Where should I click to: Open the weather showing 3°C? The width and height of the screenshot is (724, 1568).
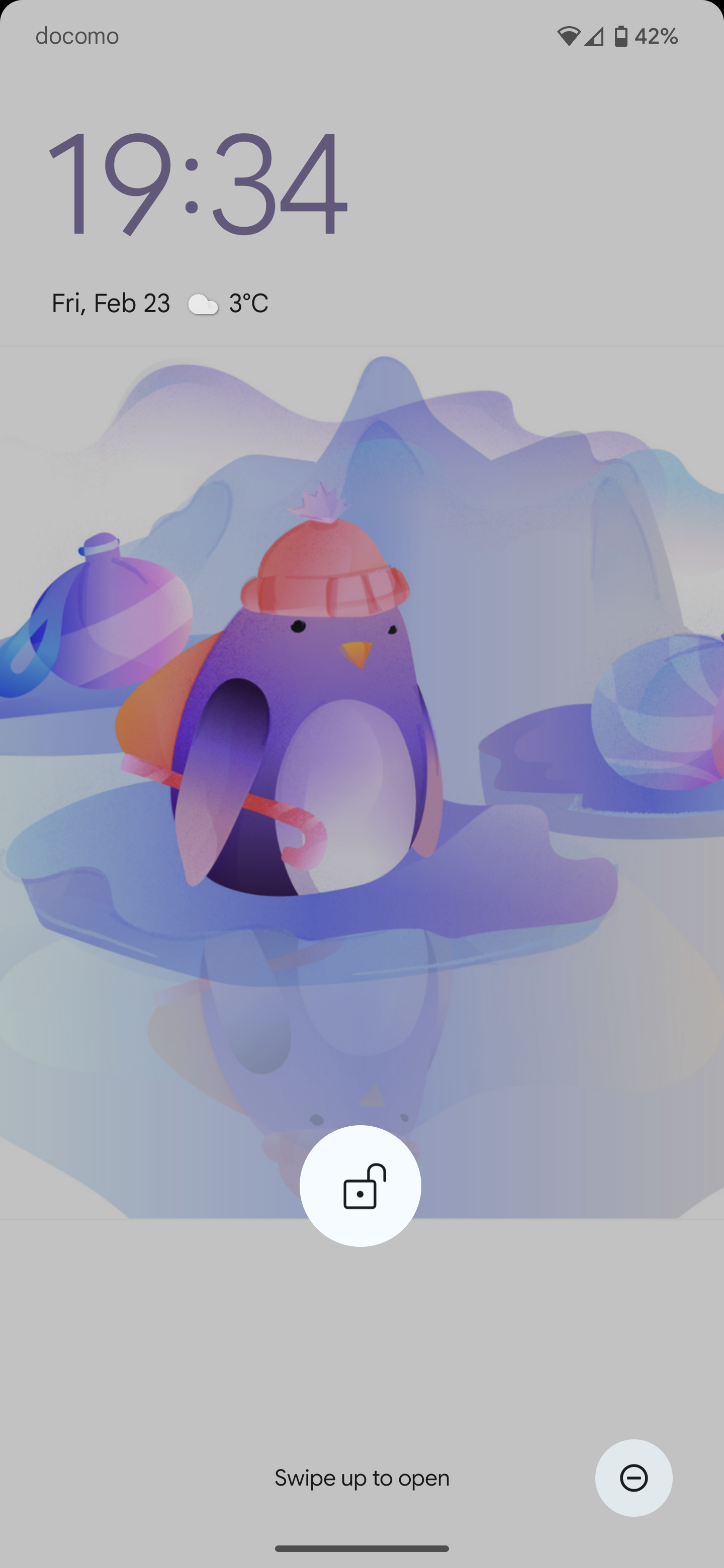tap(228, 303)
